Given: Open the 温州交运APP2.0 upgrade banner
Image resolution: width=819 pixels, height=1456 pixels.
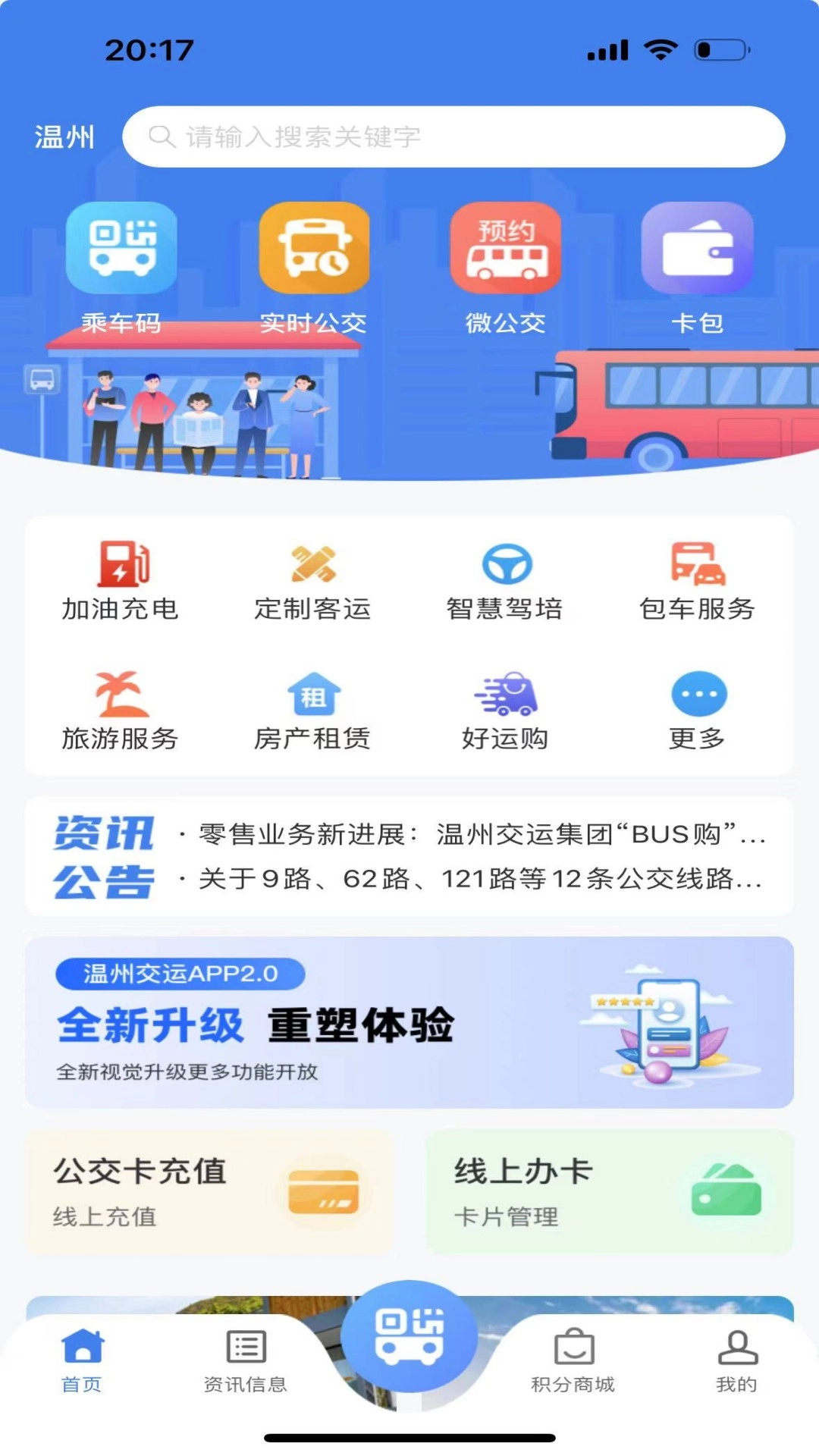Looking at the screenshot, I should tap(409, 1022).
